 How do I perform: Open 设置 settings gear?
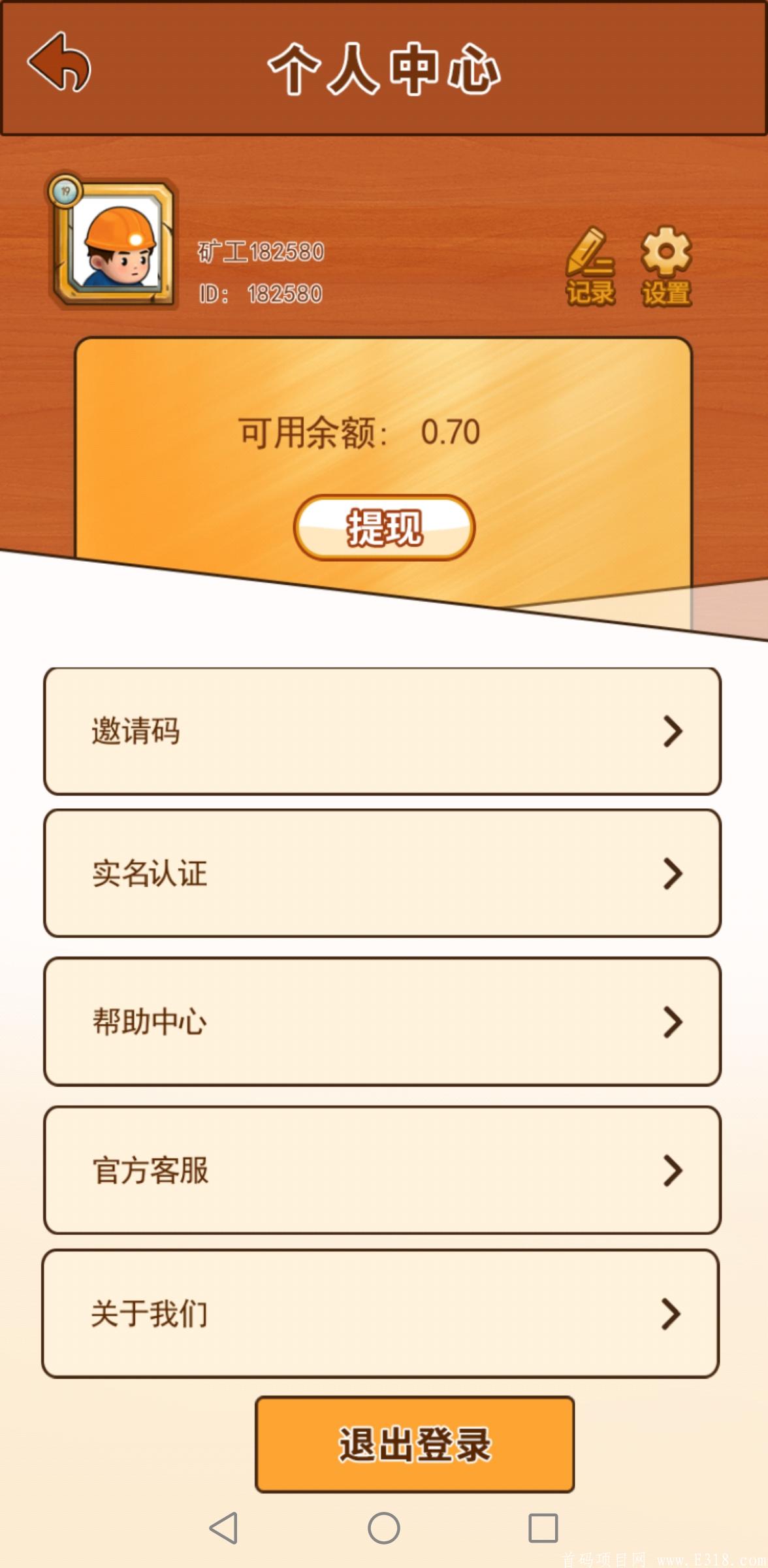pos(665,267)
